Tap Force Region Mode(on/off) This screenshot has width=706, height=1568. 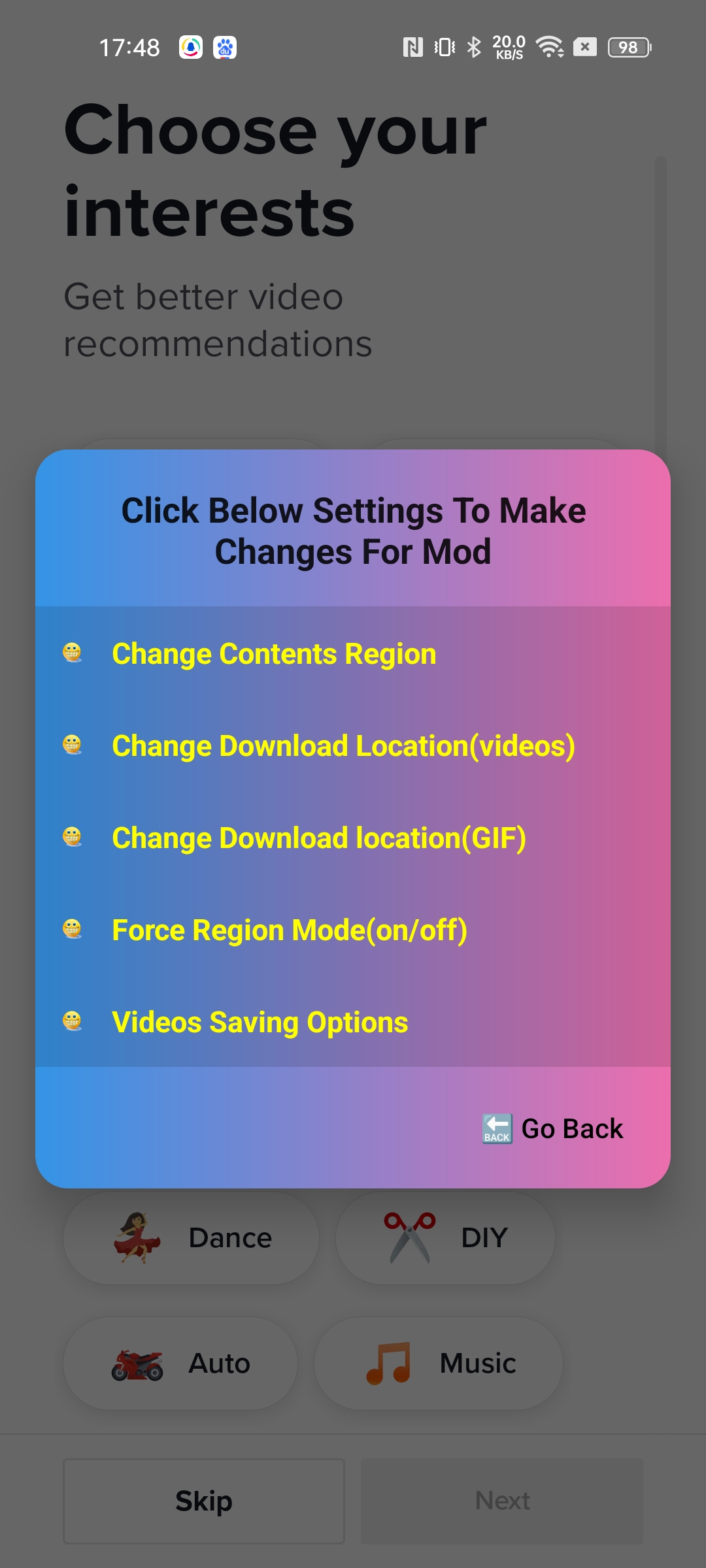pos(290,930)
